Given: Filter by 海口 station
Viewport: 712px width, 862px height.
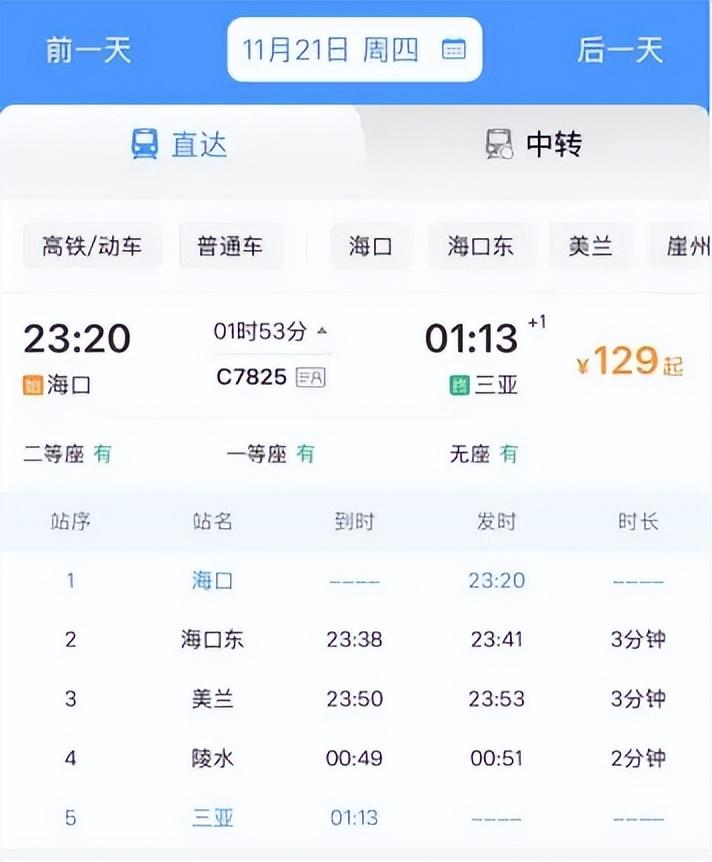Looking at the screenshot, I should tap(370, 246).
